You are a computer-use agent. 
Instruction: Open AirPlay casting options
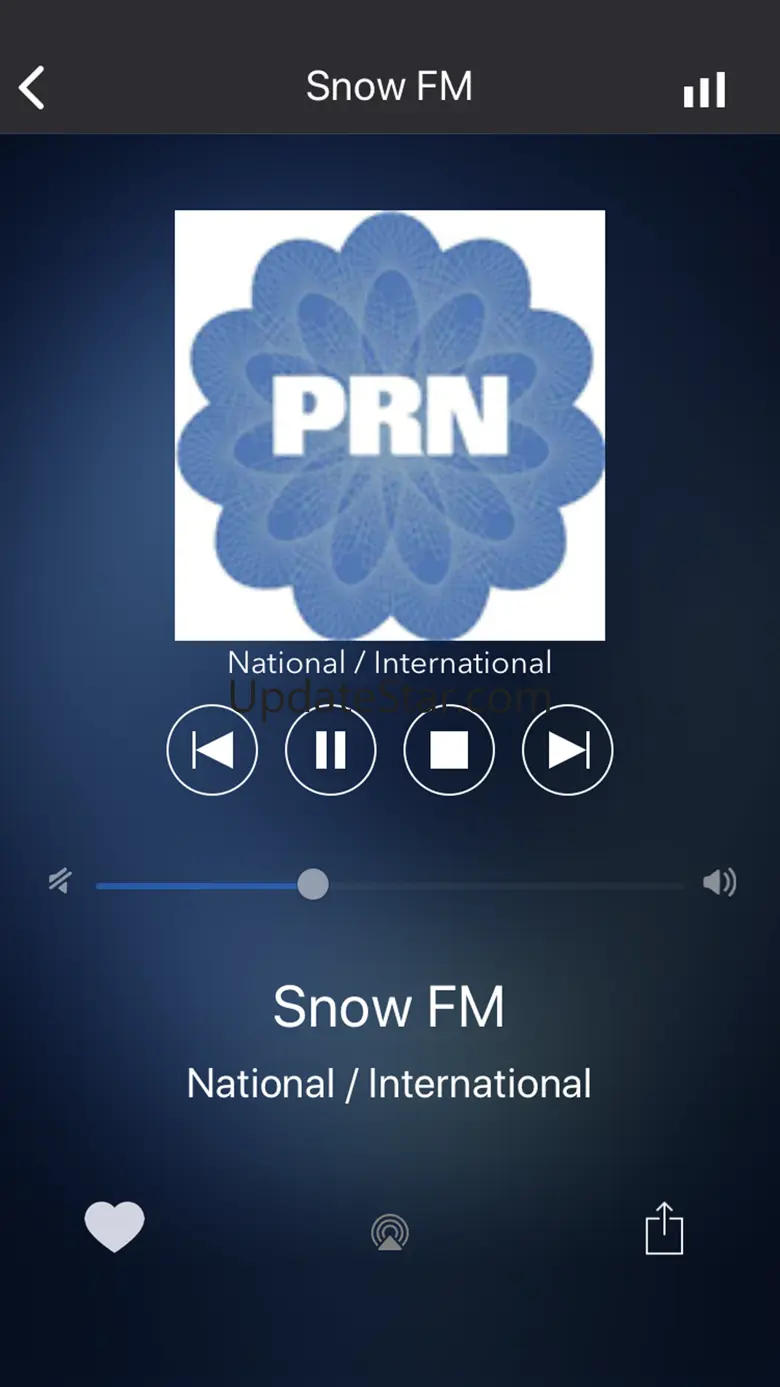point(390,1232)
